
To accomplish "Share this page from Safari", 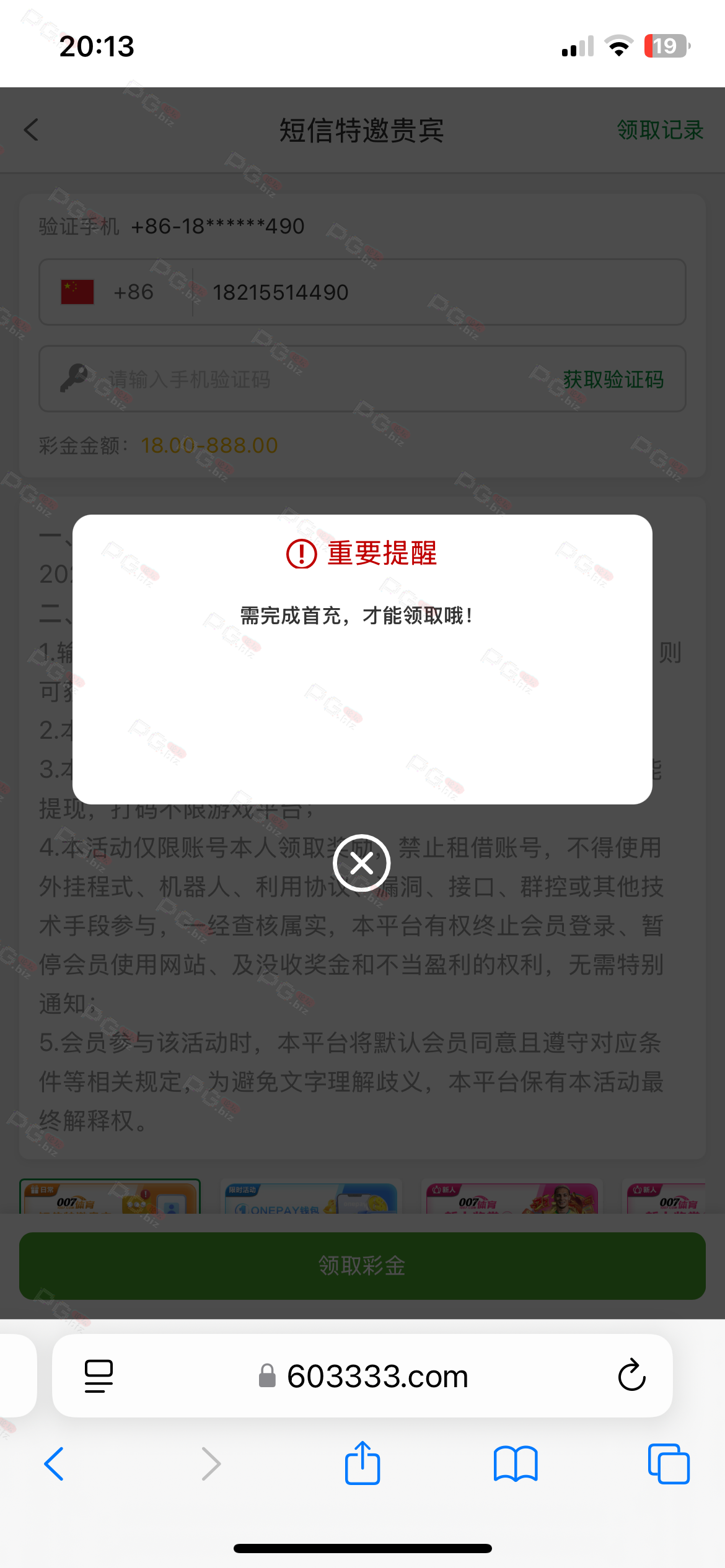I will [x=362, y=1464].
